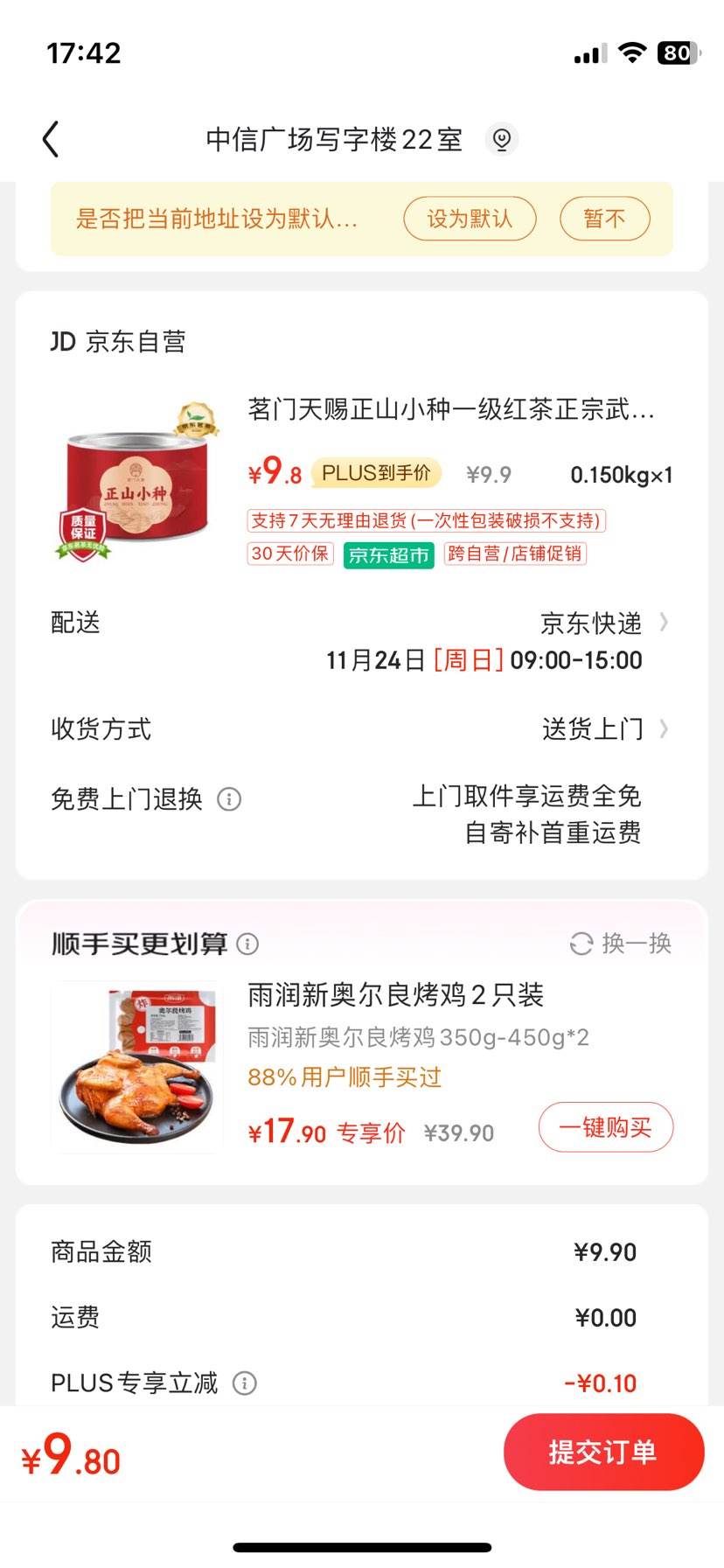The width and height of the screenshot is (724, 1568).
Task: Dismiss the address prompt with 暂不
Action: (x=606, y=219)
